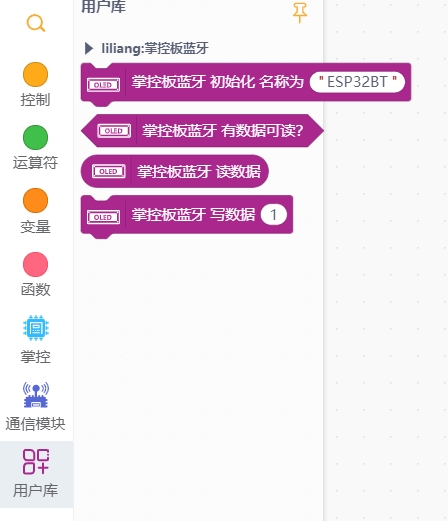Open the 掌控 category

tap(35, 340)
